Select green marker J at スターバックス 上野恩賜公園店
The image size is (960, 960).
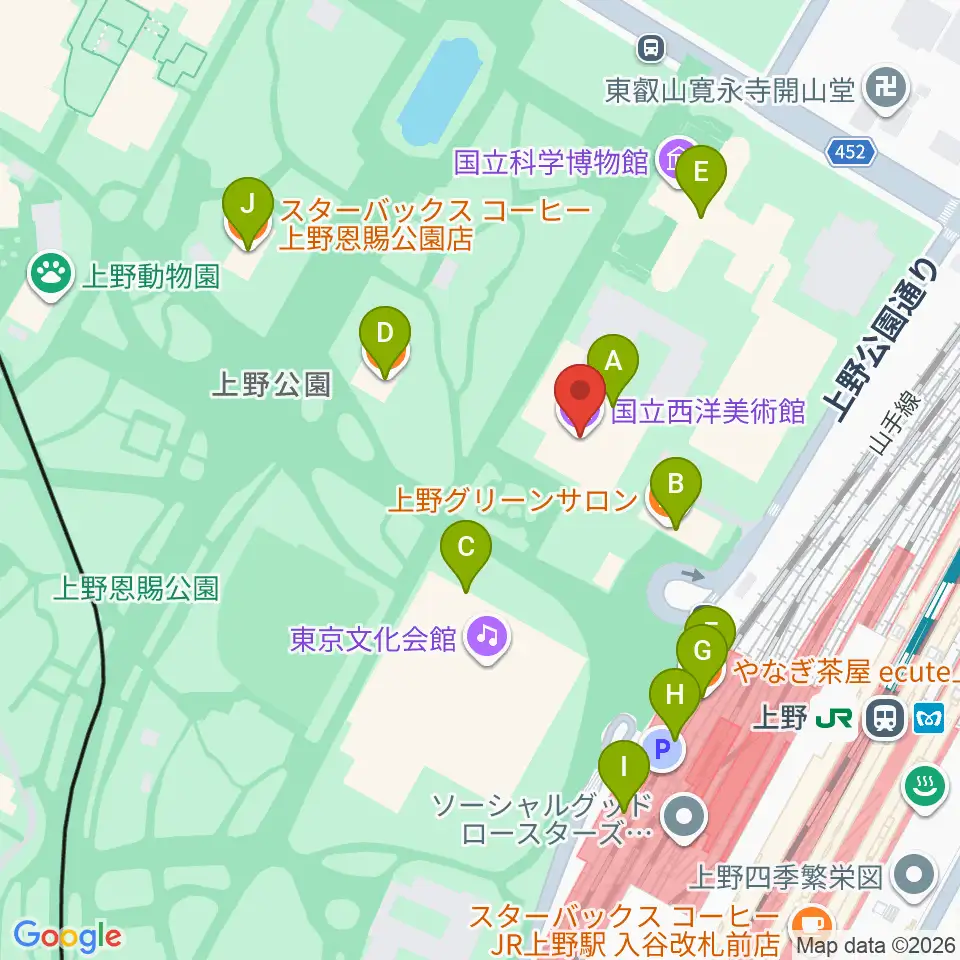(x=249, y=207)
